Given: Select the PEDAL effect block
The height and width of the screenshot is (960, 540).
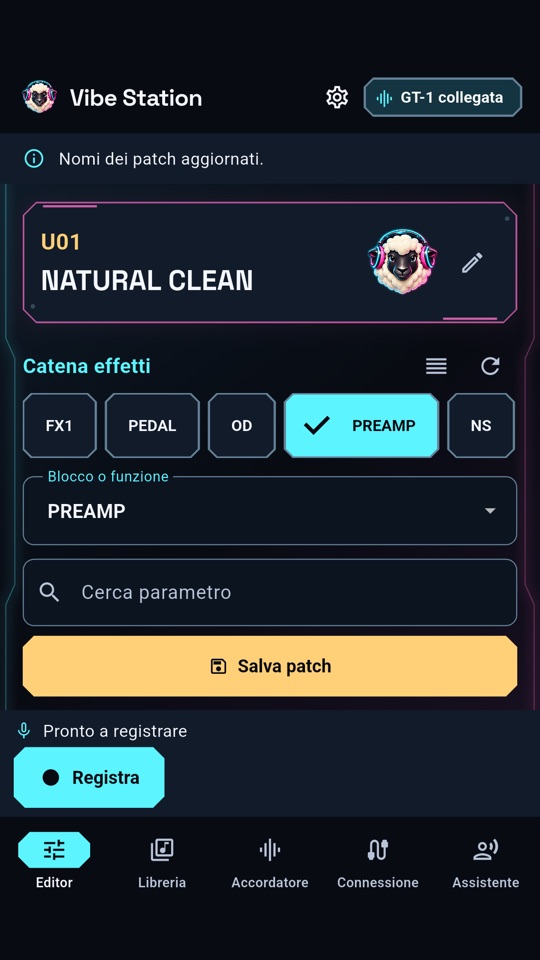Looking at the screenshot, I should point(152,426).
